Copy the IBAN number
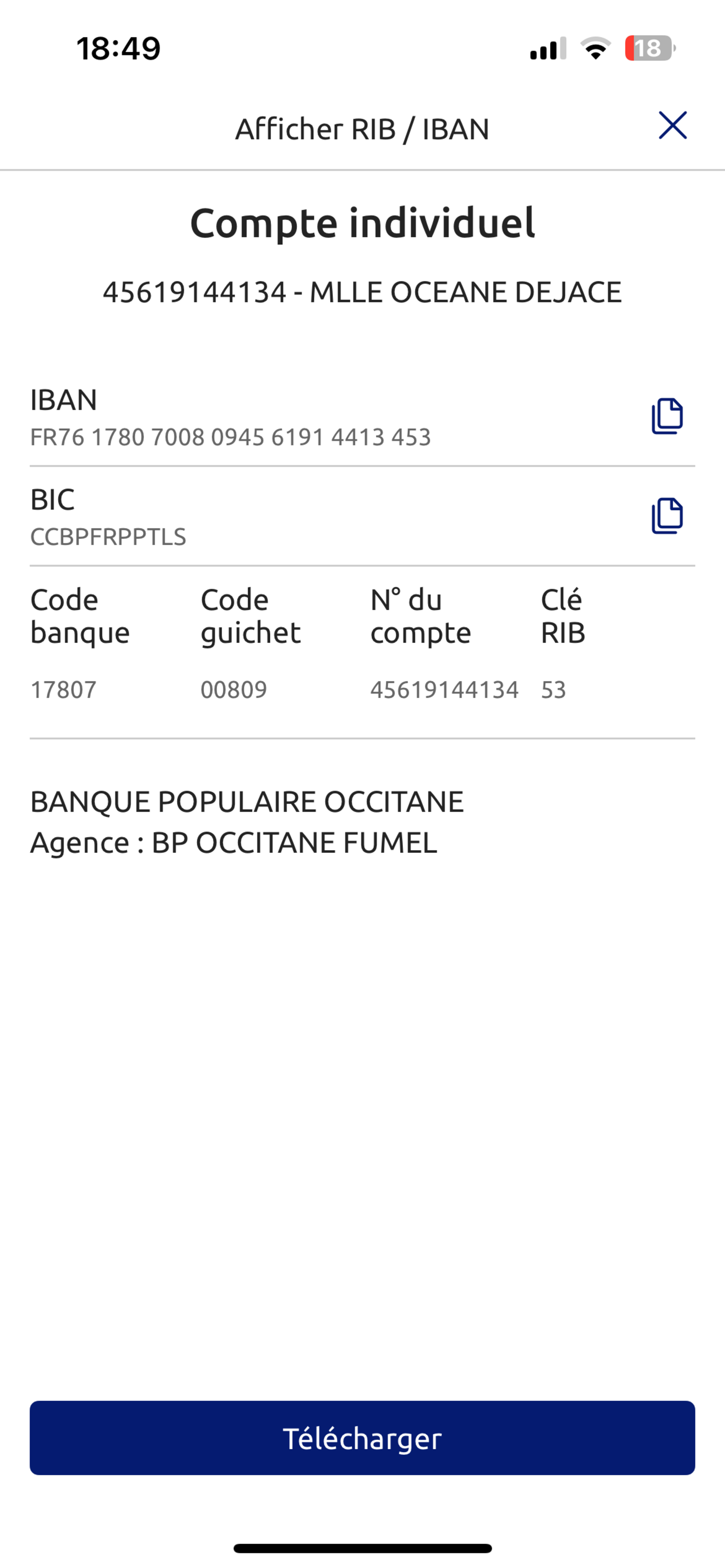Image resolution: width=725 pixels, height=1568 pixels. (x=667, y=416)
